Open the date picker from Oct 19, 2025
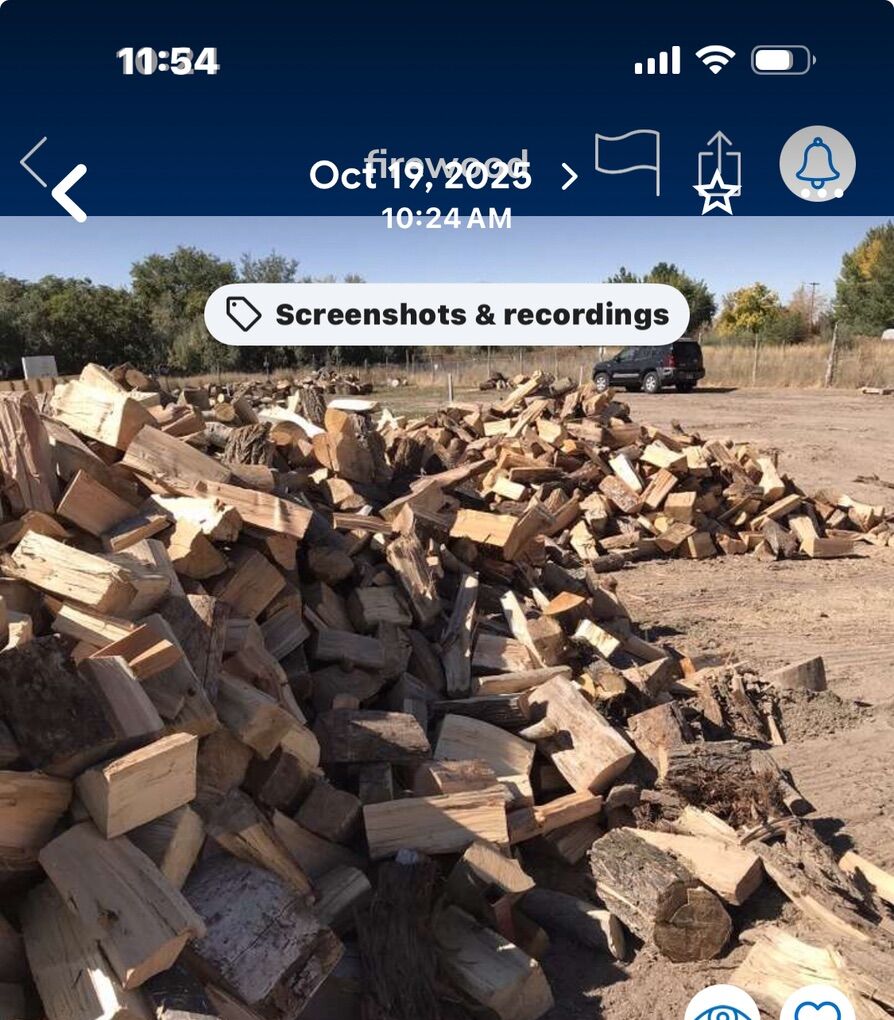Image resolution: width=894 pixels, height=1020 pixels. [421, 175]
